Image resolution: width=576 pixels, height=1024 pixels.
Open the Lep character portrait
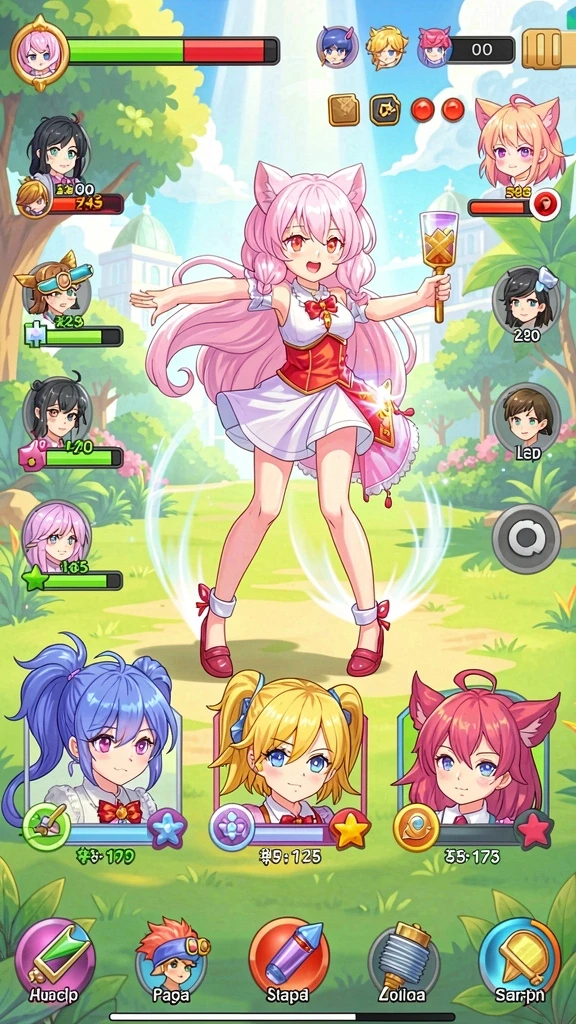526,418
